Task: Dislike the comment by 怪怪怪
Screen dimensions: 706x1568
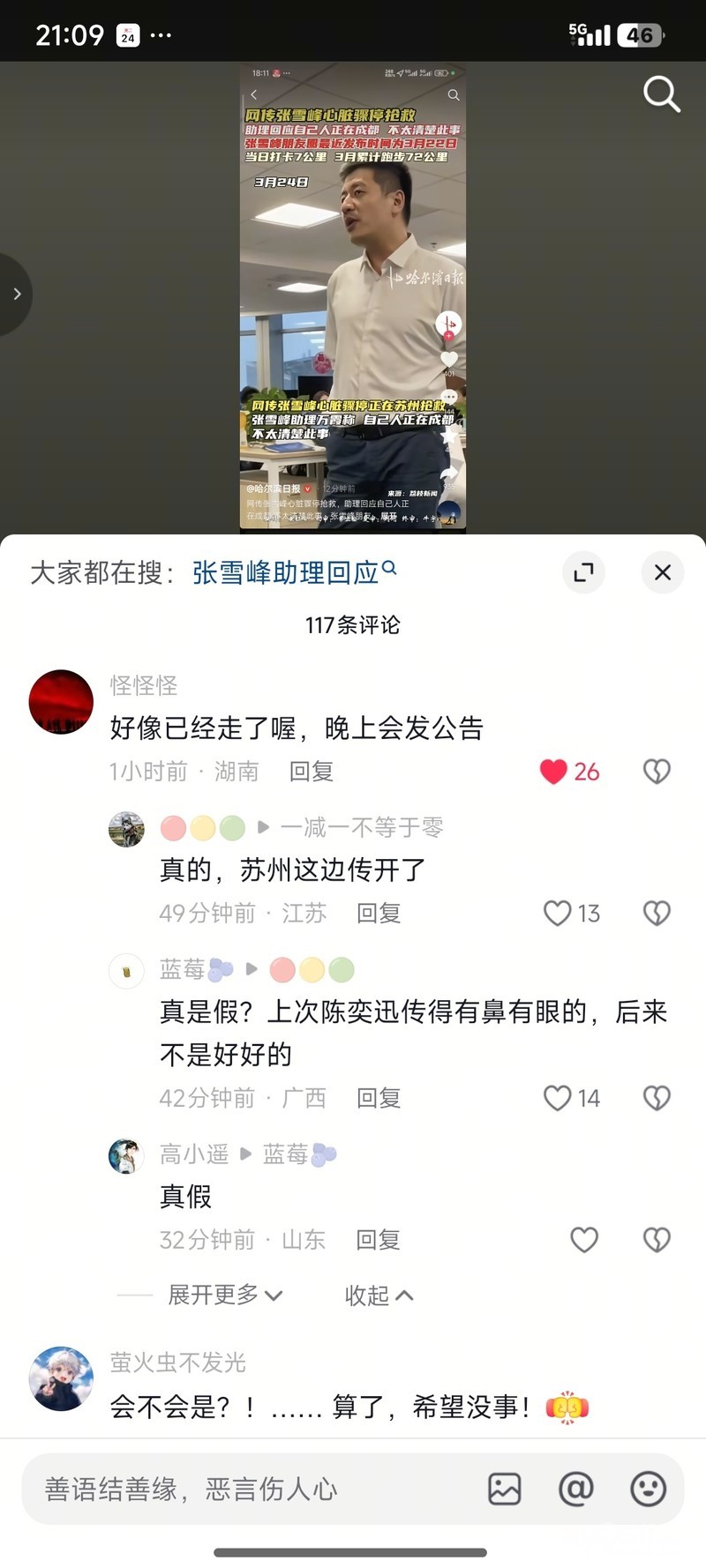Action: point(657,772)
